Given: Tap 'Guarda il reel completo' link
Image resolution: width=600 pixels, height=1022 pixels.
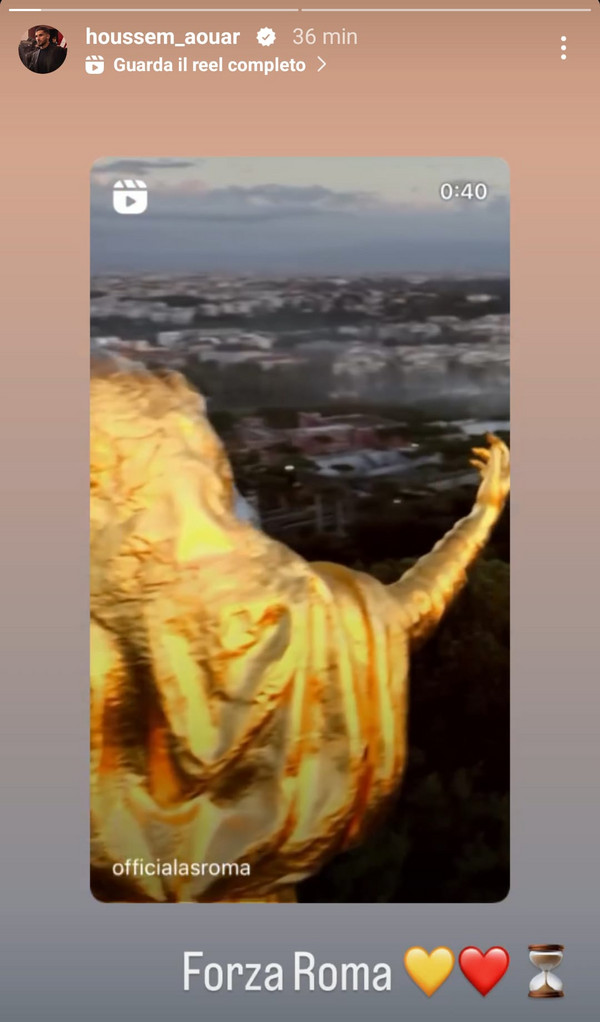Looking at the screenshot, I should (x=208, y=65).
